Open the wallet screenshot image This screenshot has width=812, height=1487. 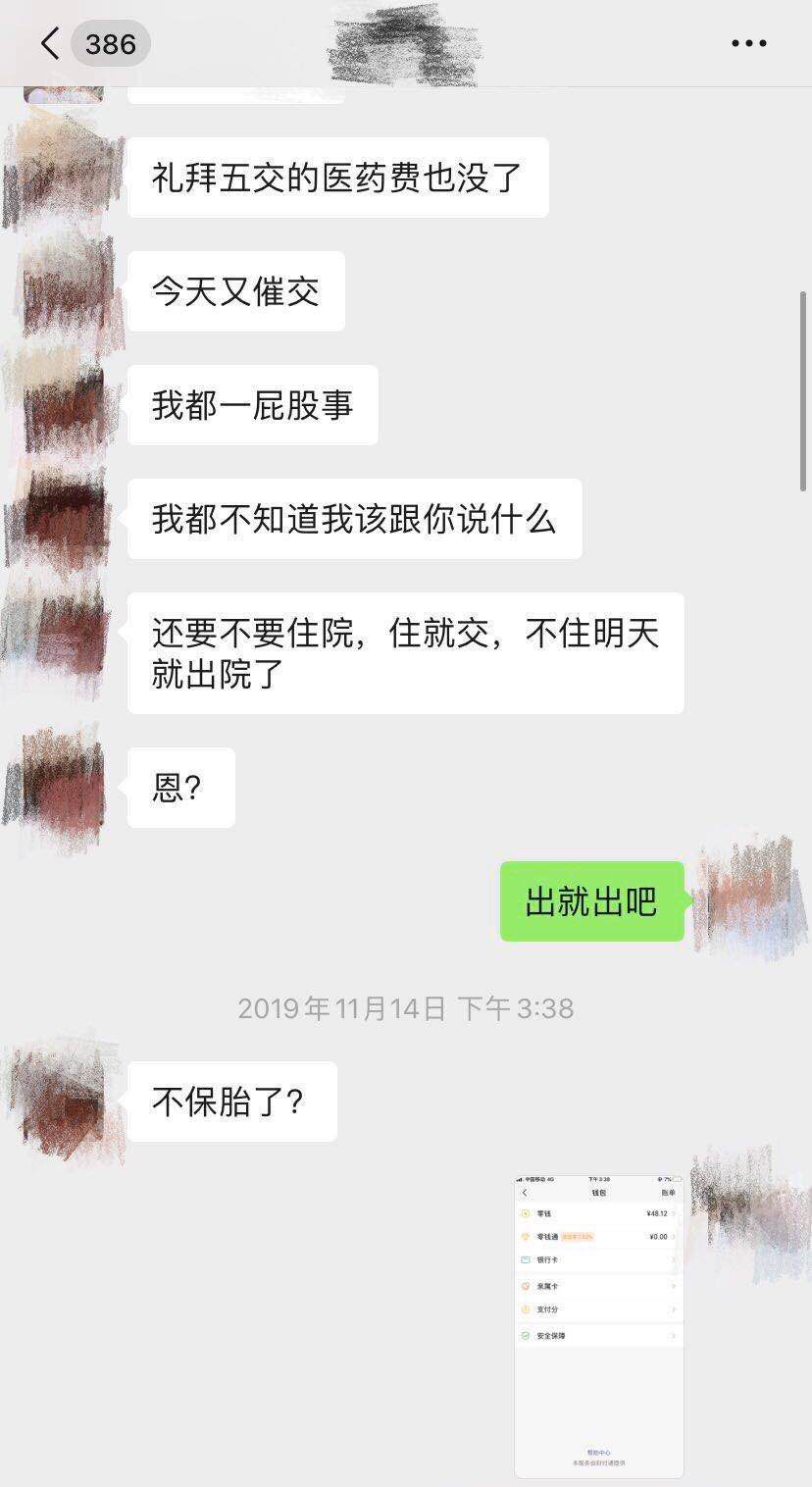coord(599,1324)
